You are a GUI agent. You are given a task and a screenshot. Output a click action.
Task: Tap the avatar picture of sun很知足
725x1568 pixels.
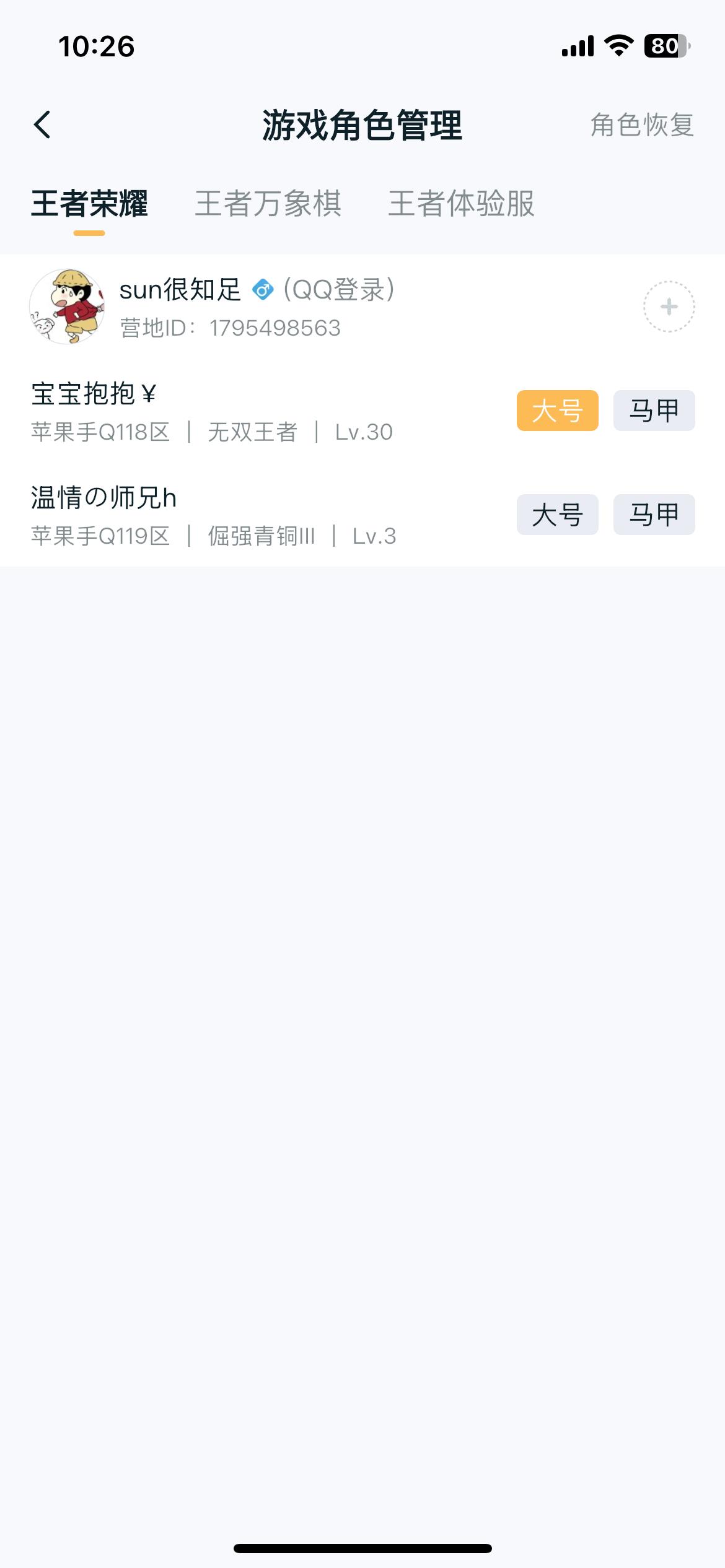click(67, 305)
